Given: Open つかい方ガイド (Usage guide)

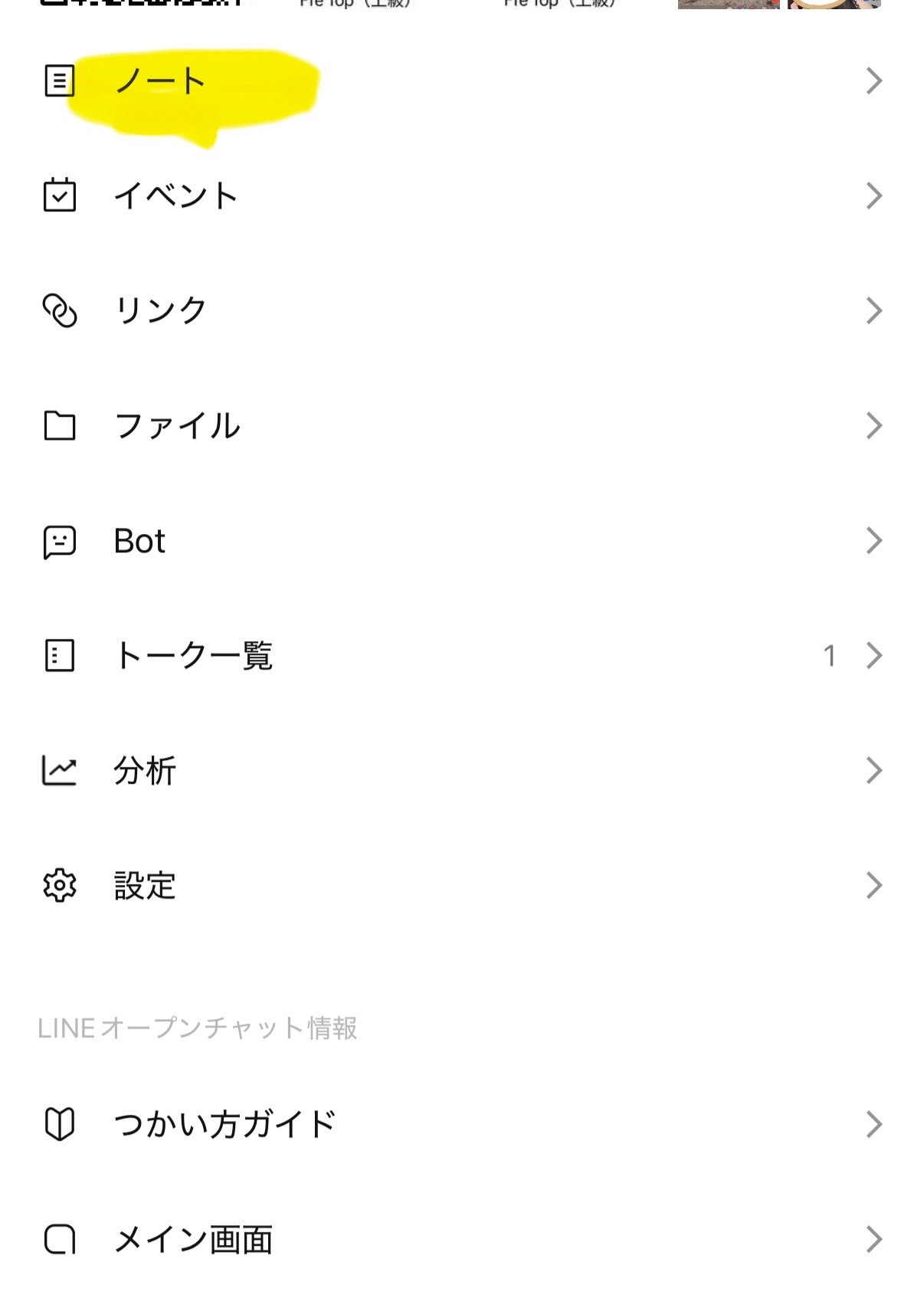Looking at the screenshot, I should click(224, 1125).
